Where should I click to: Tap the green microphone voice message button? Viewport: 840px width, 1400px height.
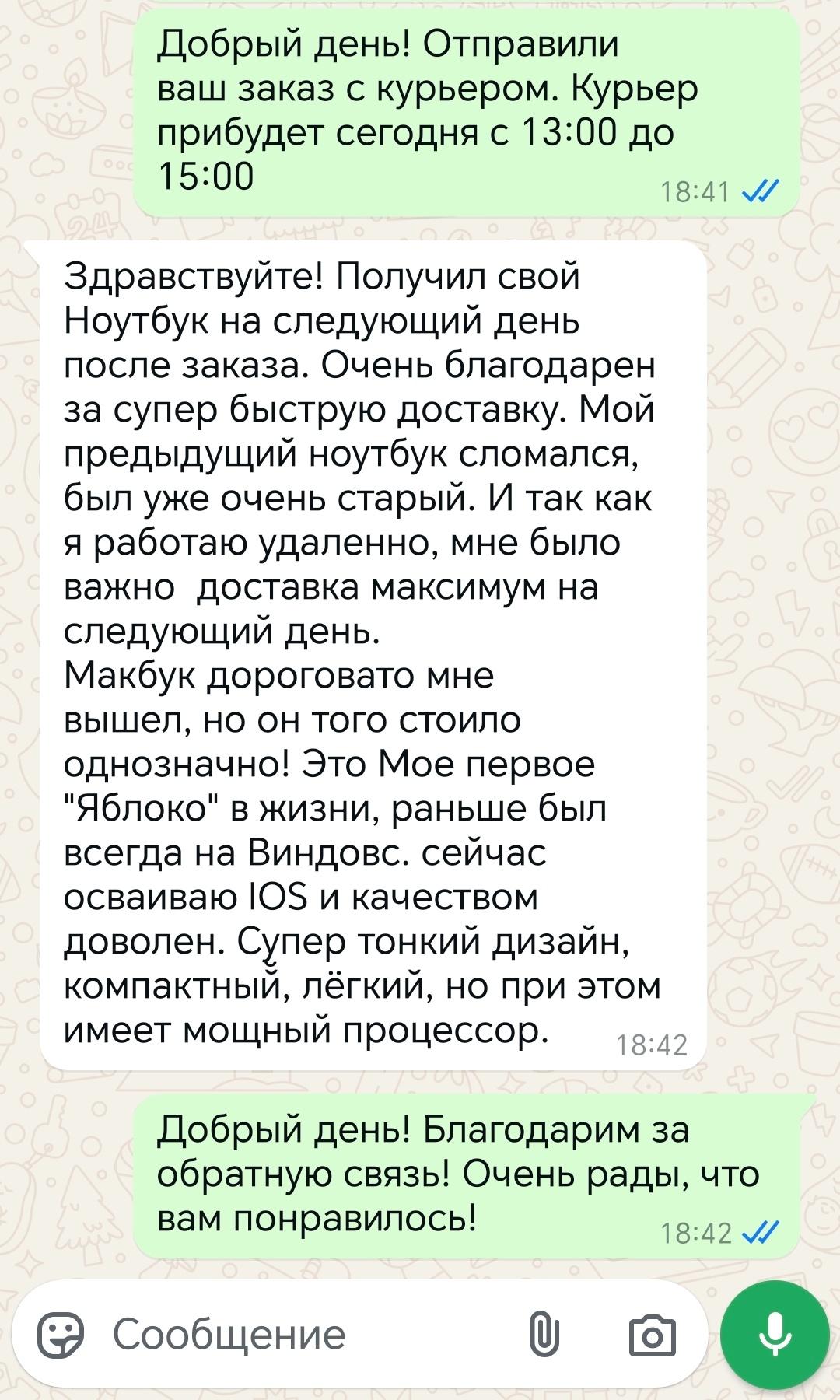click(x=775, y=1335)
